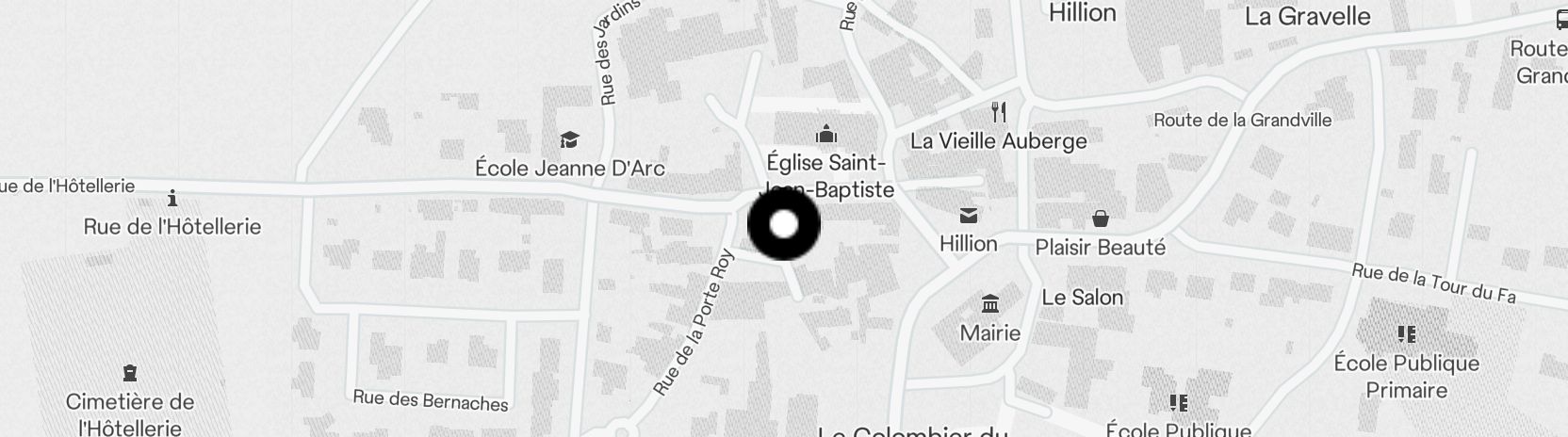Open the Rue de l'Hôtellerie info marker
The image size is (1568, 437).
coord(172,199)
